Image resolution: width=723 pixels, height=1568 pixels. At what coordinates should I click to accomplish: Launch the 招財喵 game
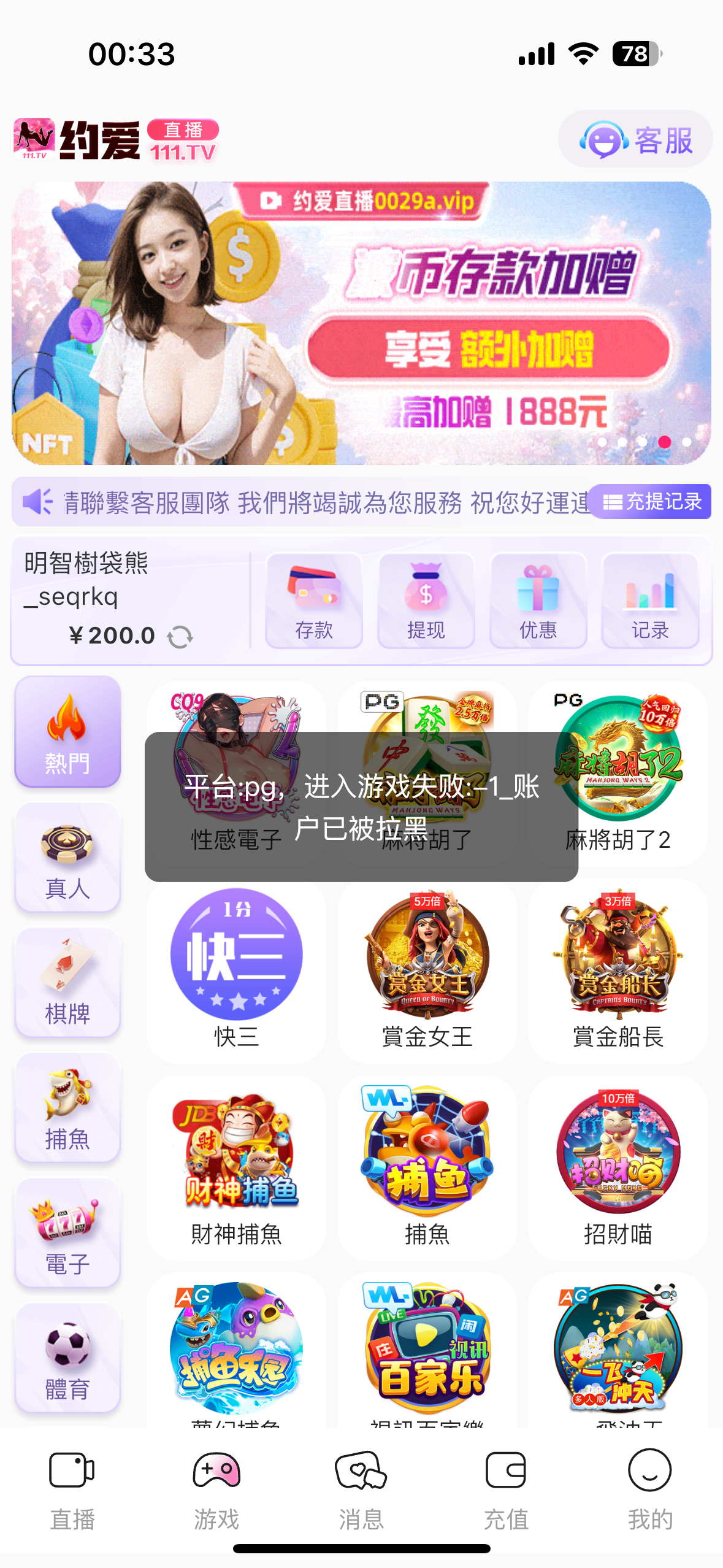(618, 1164)
